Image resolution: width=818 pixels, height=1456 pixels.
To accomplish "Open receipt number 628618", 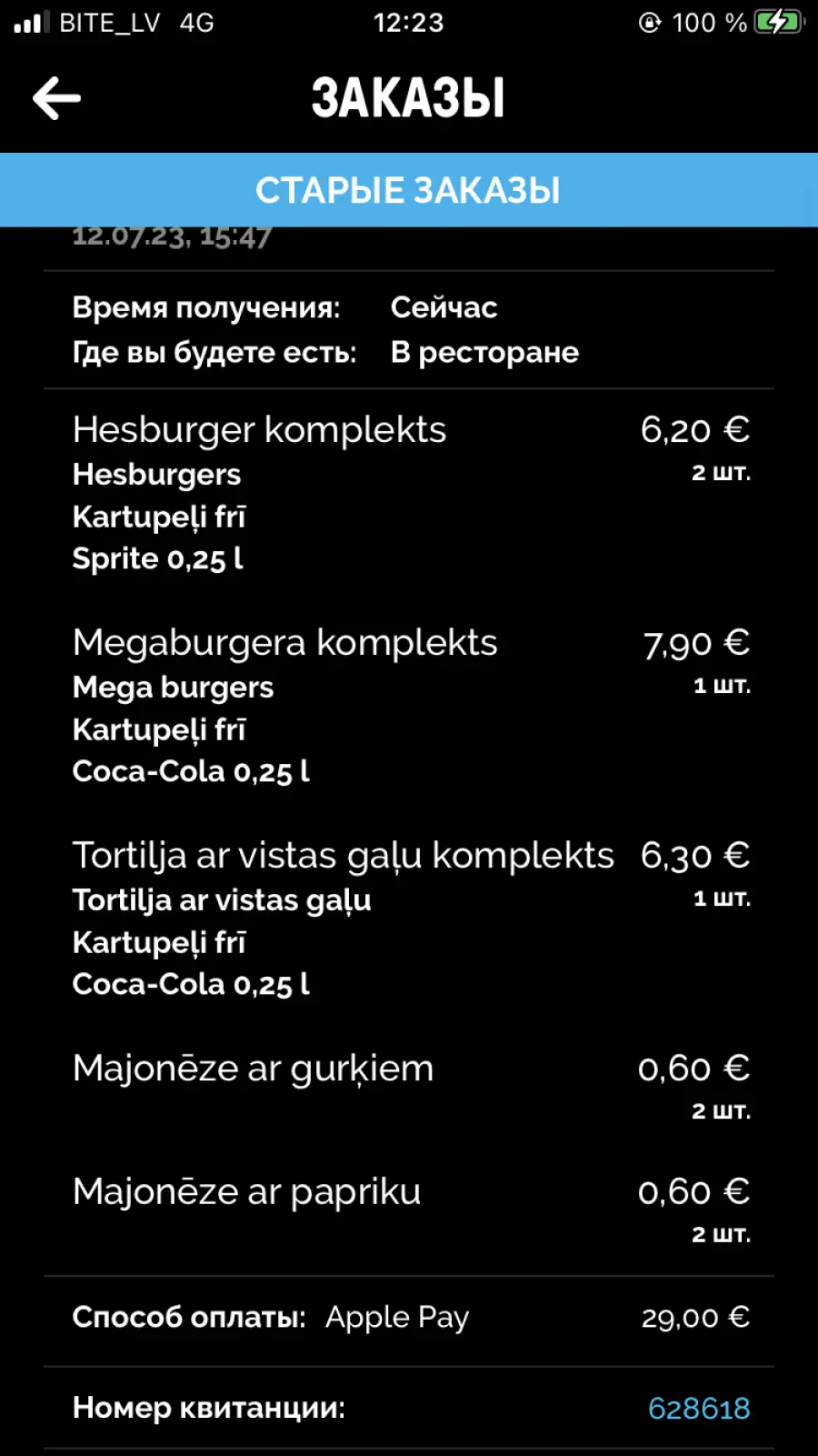I will click(699, 1408).
